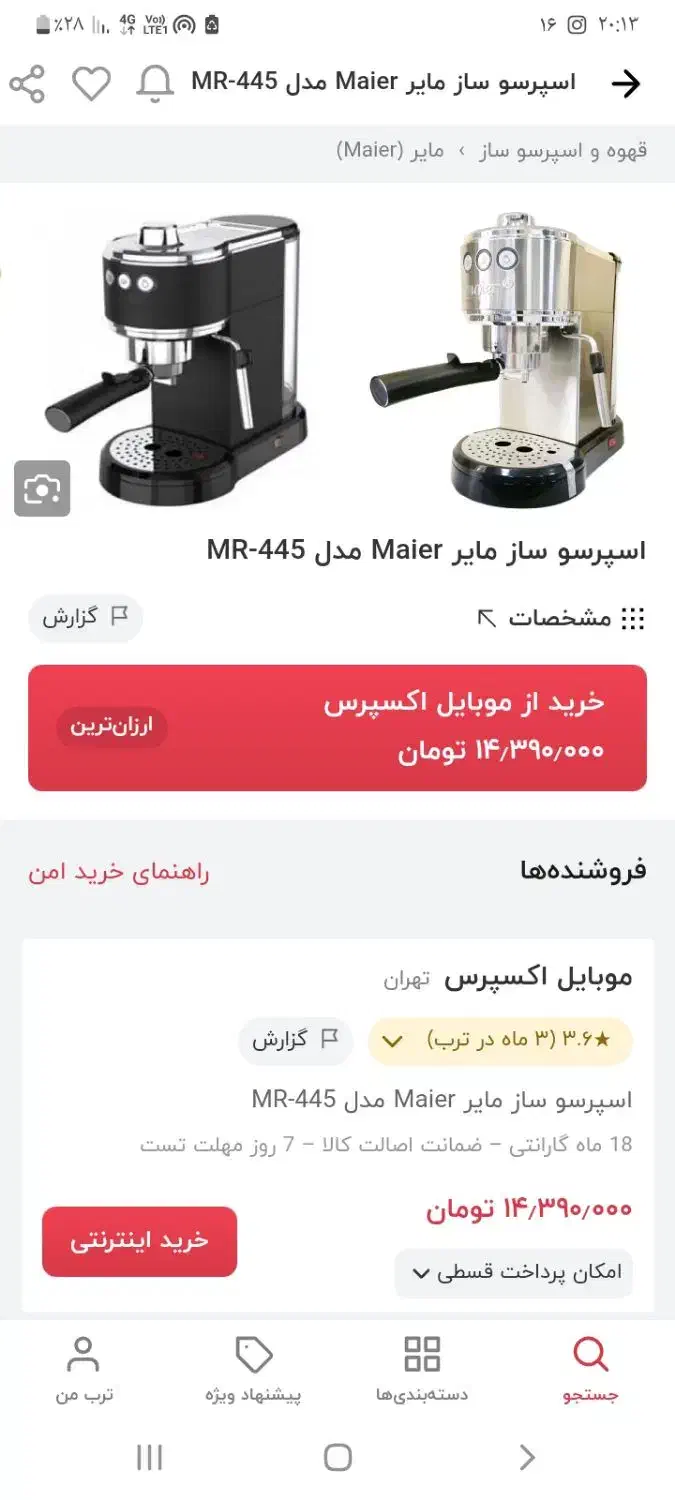The image size is (675, 1500).
Task: Go back using the top arrow
Action: [x=625, y=84]
